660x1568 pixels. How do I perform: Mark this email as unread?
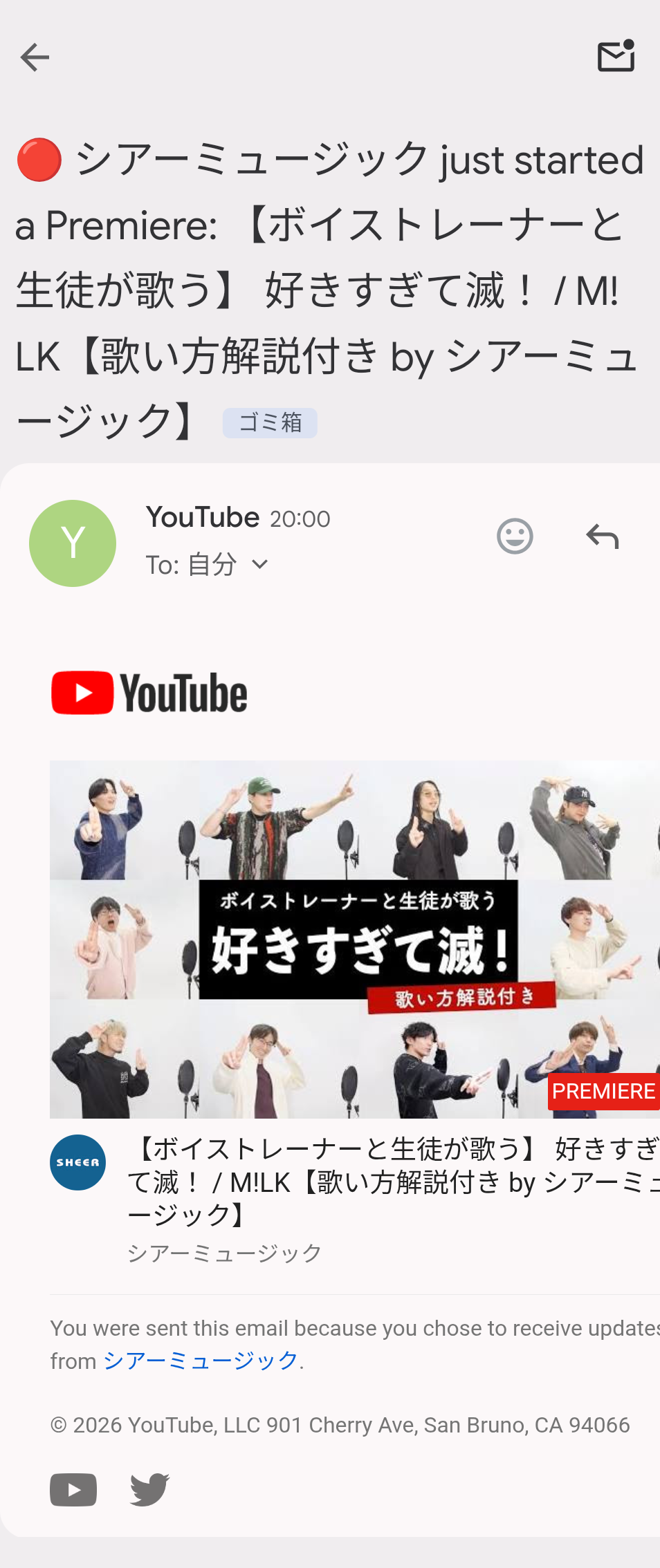point(616,56)
